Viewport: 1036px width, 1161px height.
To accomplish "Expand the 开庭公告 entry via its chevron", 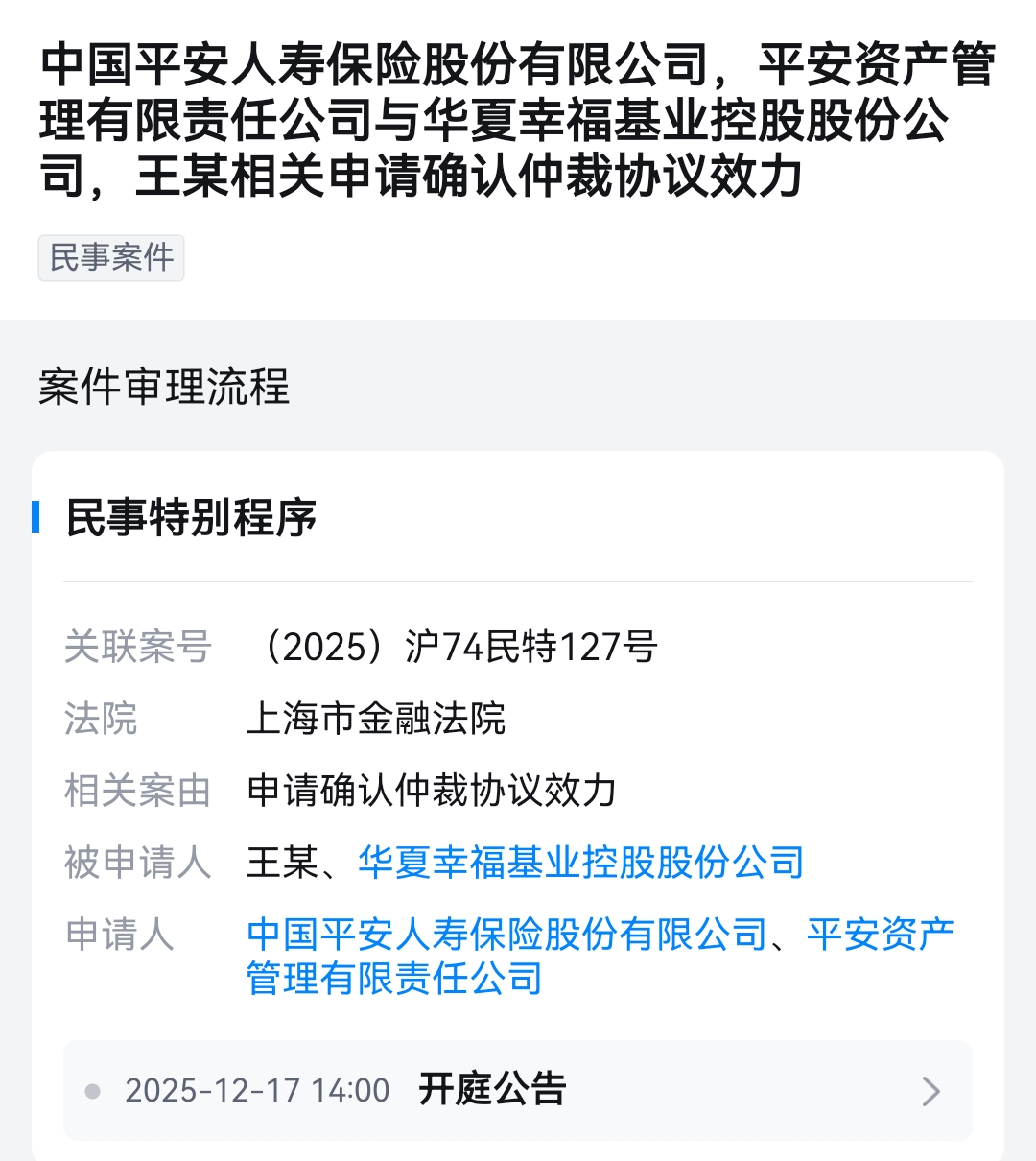I will pyautogui.click(x=929, y=1091).
